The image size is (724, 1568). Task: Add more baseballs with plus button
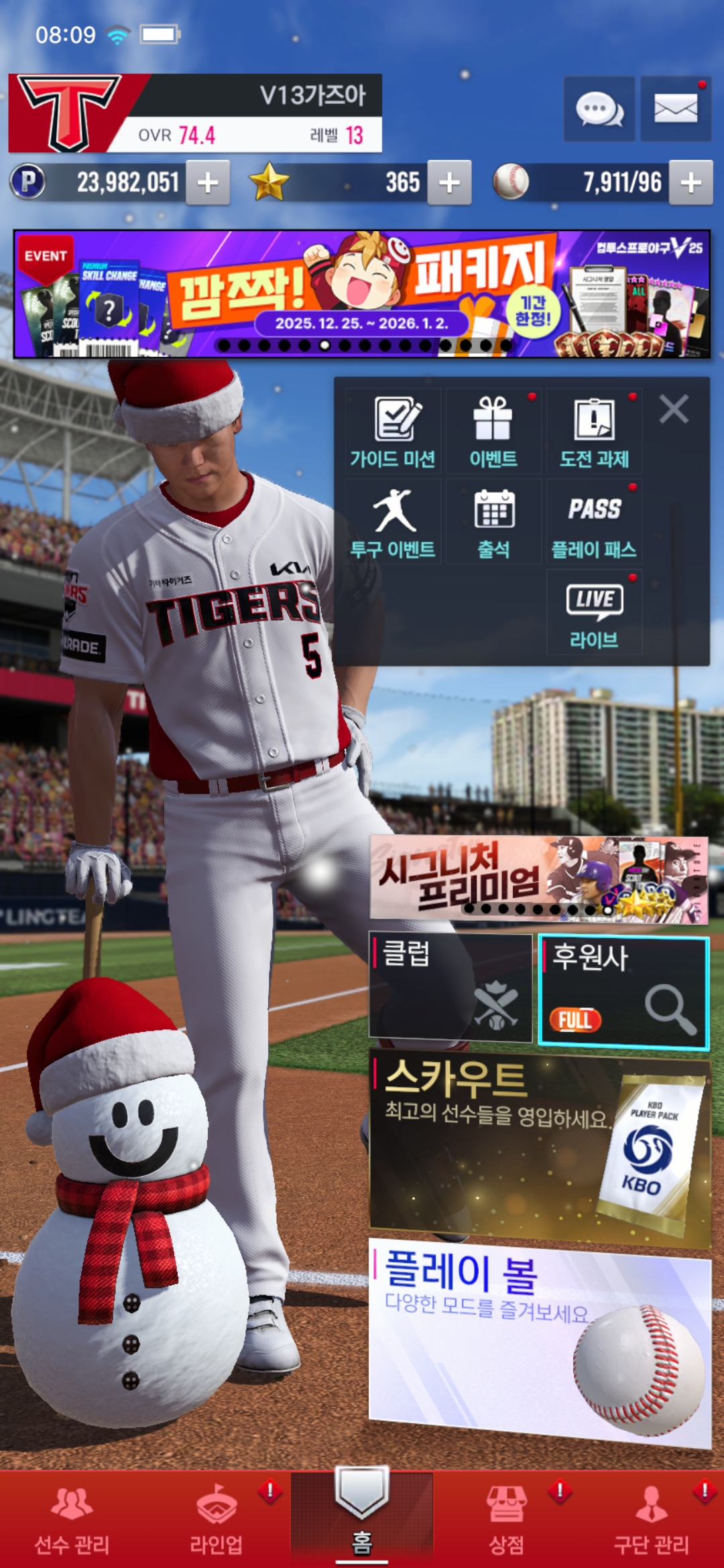[690, 182]
